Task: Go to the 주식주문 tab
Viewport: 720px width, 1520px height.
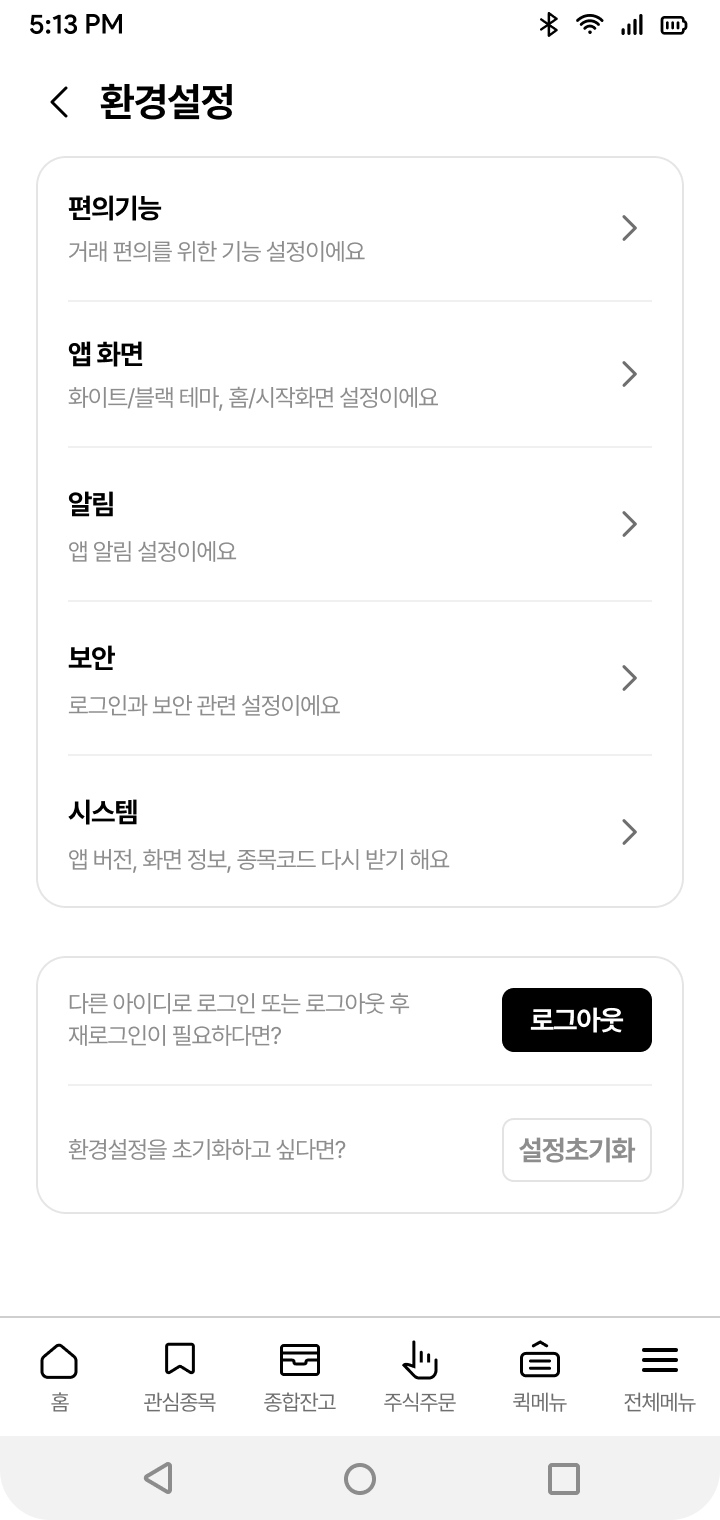Action: coord(419,1376)
